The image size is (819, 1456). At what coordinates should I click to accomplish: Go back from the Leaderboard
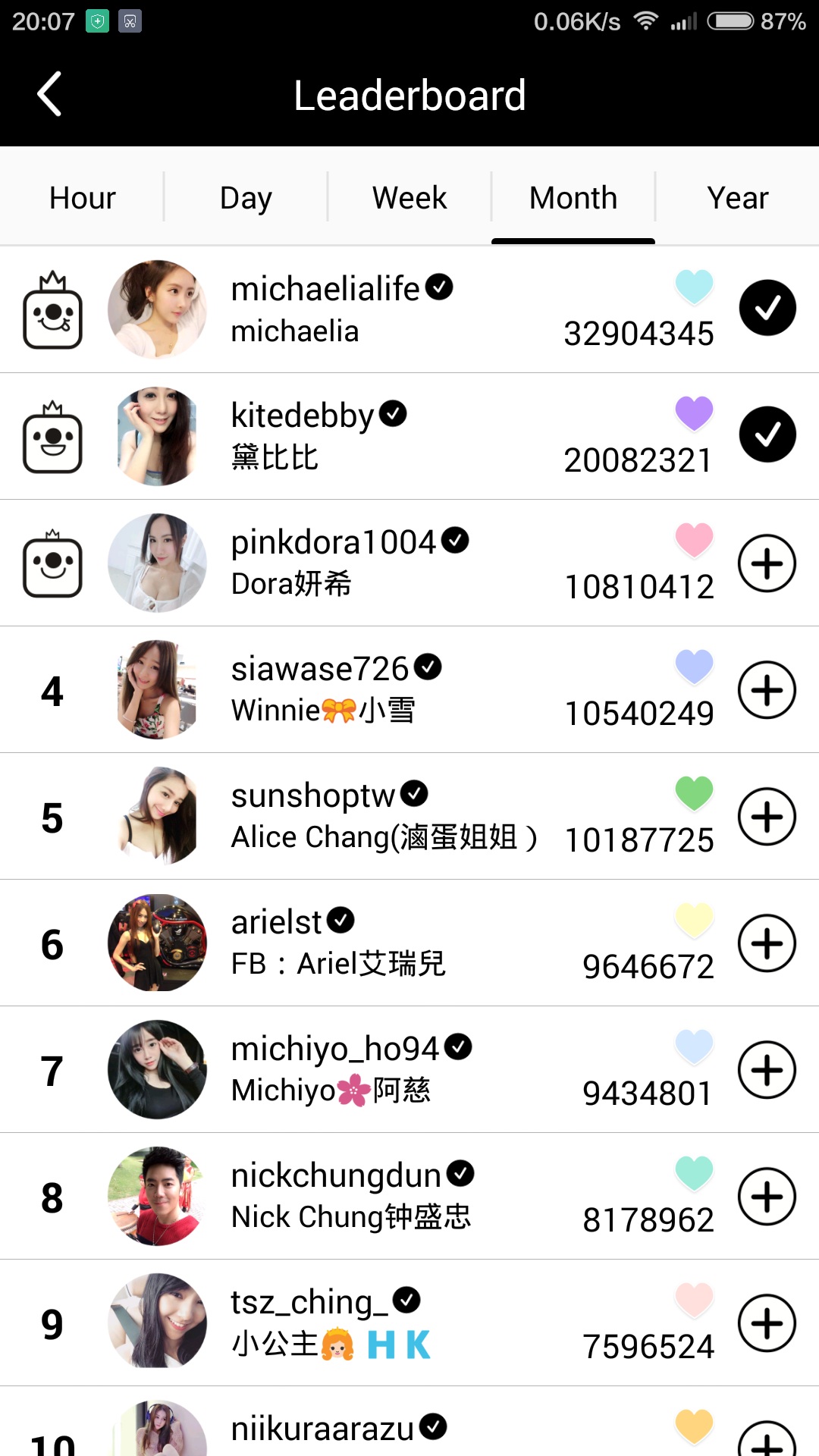(x=50, y=95)
